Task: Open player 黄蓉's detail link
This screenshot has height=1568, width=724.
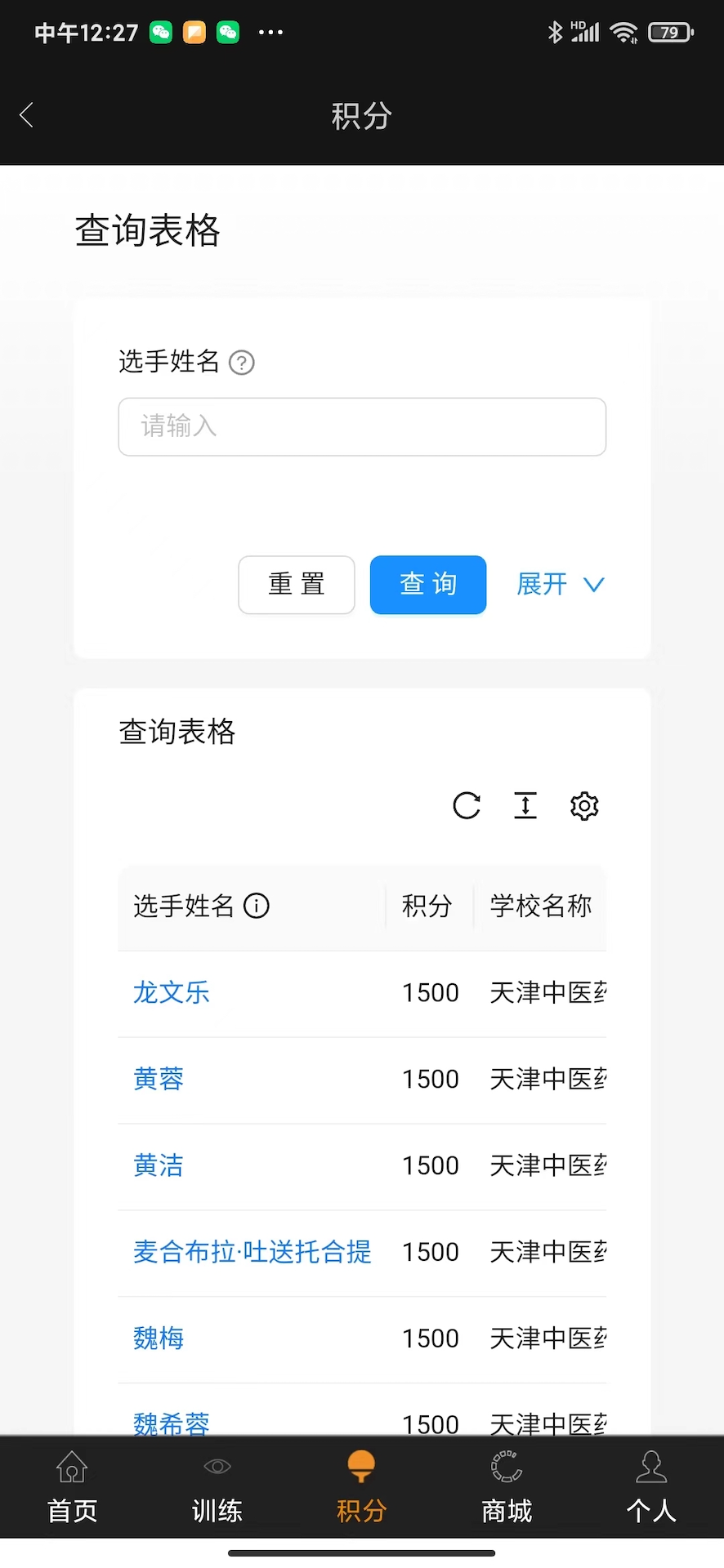Action: (x=159, y=1079)
